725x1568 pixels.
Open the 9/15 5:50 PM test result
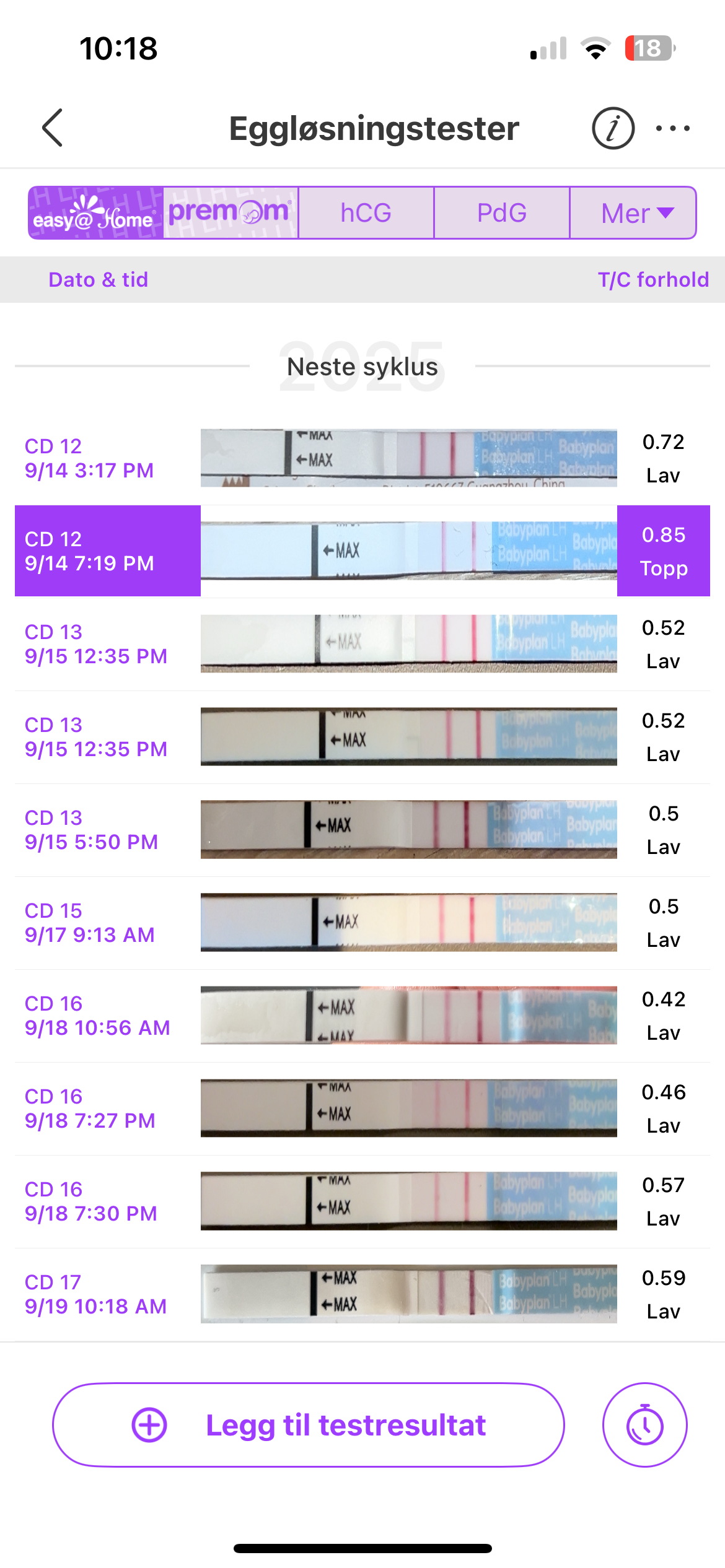pos(362,830)
